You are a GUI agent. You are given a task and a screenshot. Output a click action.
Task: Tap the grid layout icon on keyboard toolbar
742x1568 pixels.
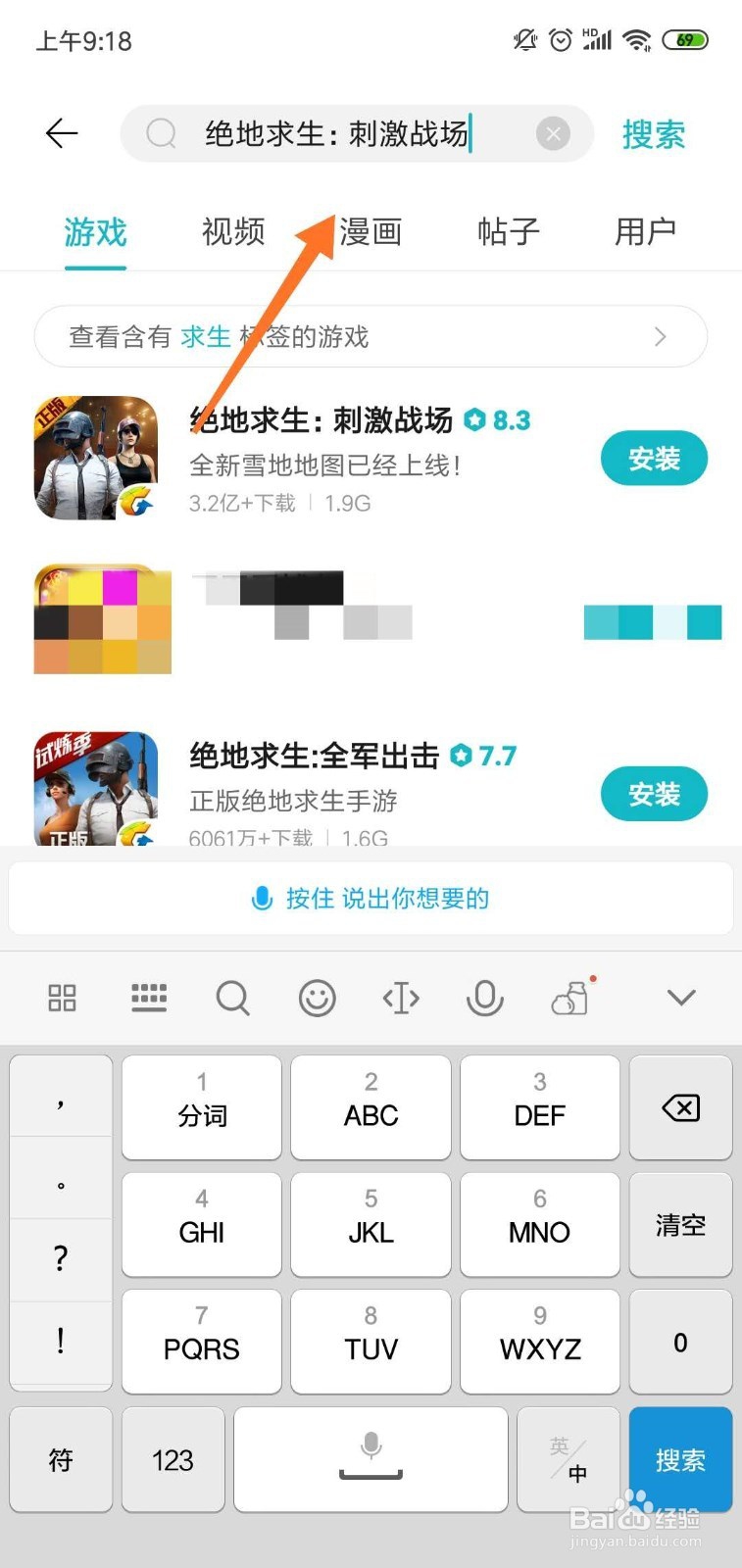point(62,998)
